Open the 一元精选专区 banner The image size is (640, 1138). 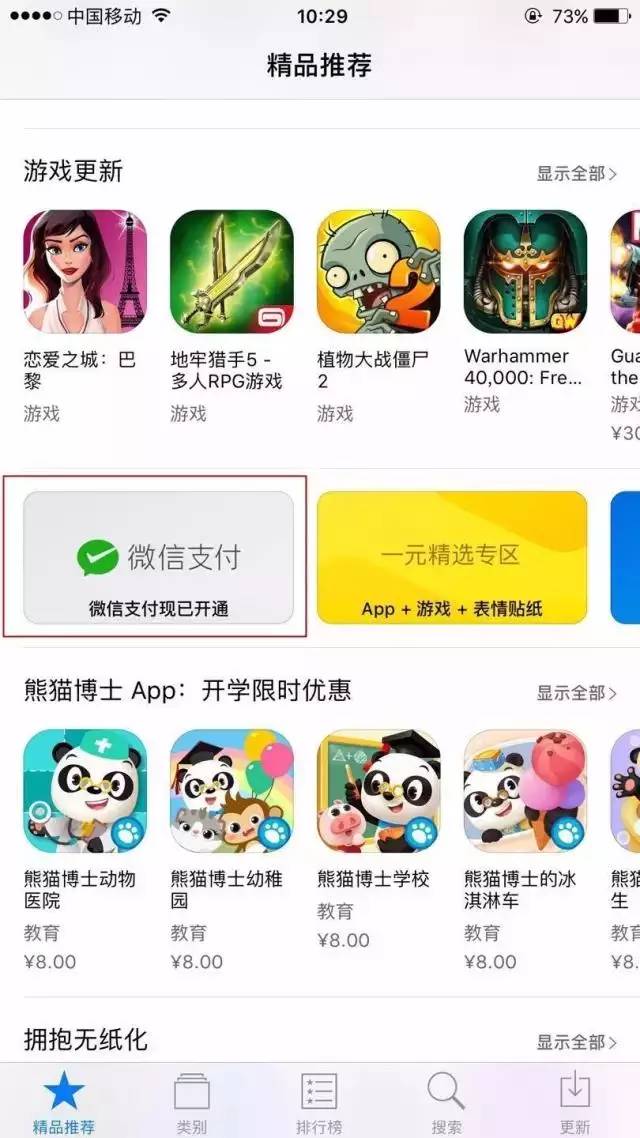[452, 558]
